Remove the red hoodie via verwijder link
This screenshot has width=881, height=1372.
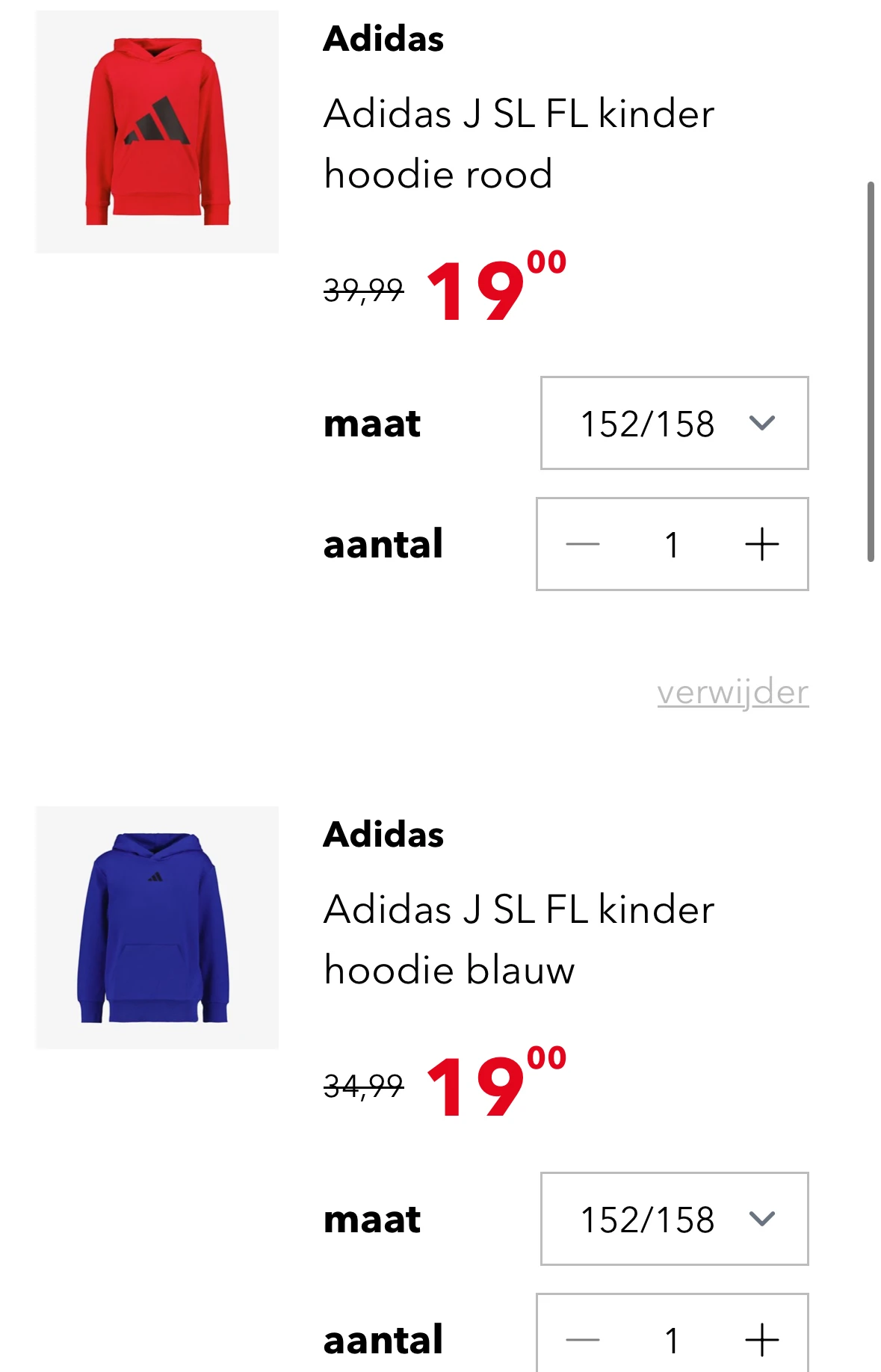733,693
